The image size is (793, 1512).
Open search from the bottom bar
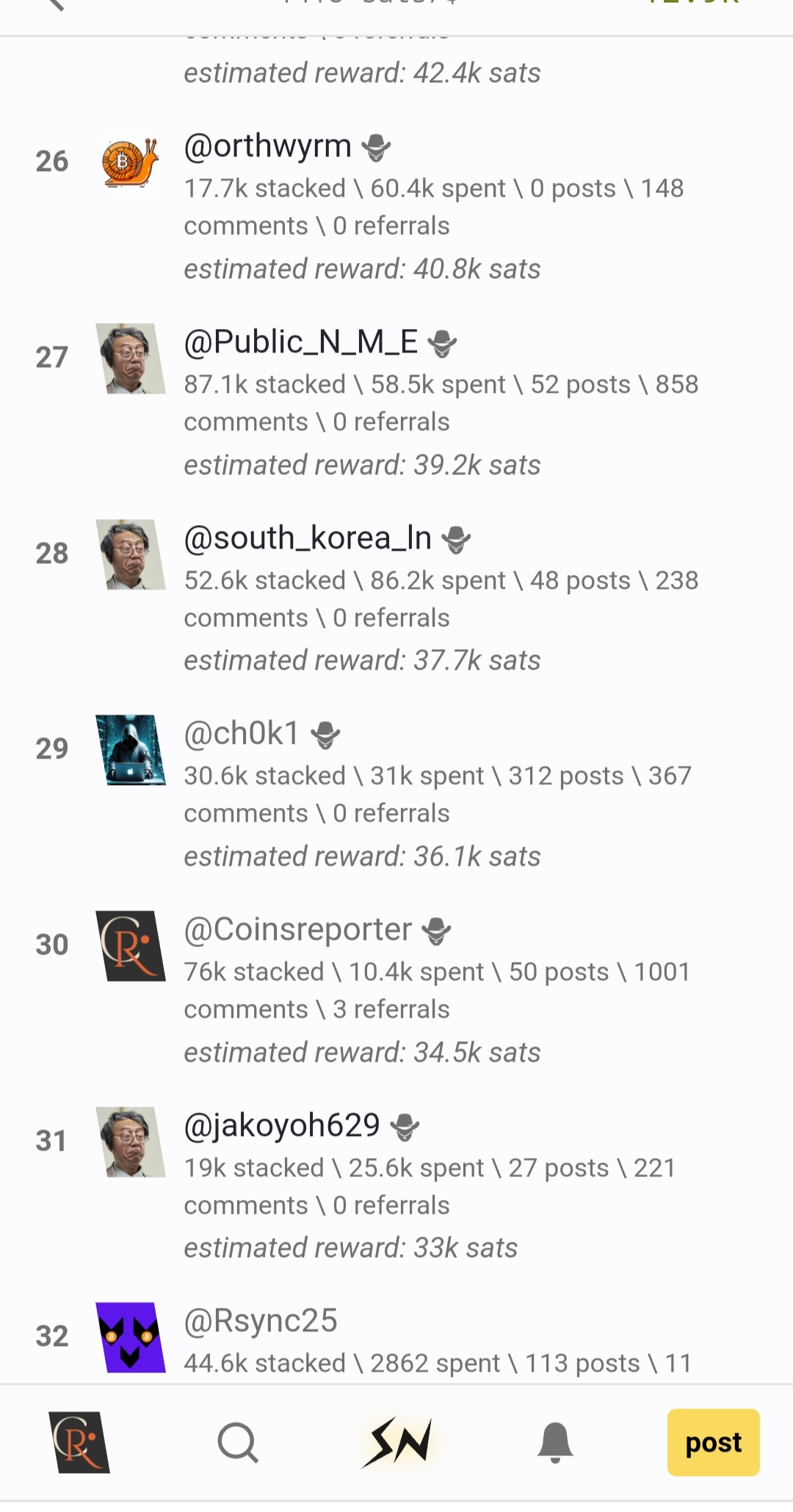coord(238,1442)
